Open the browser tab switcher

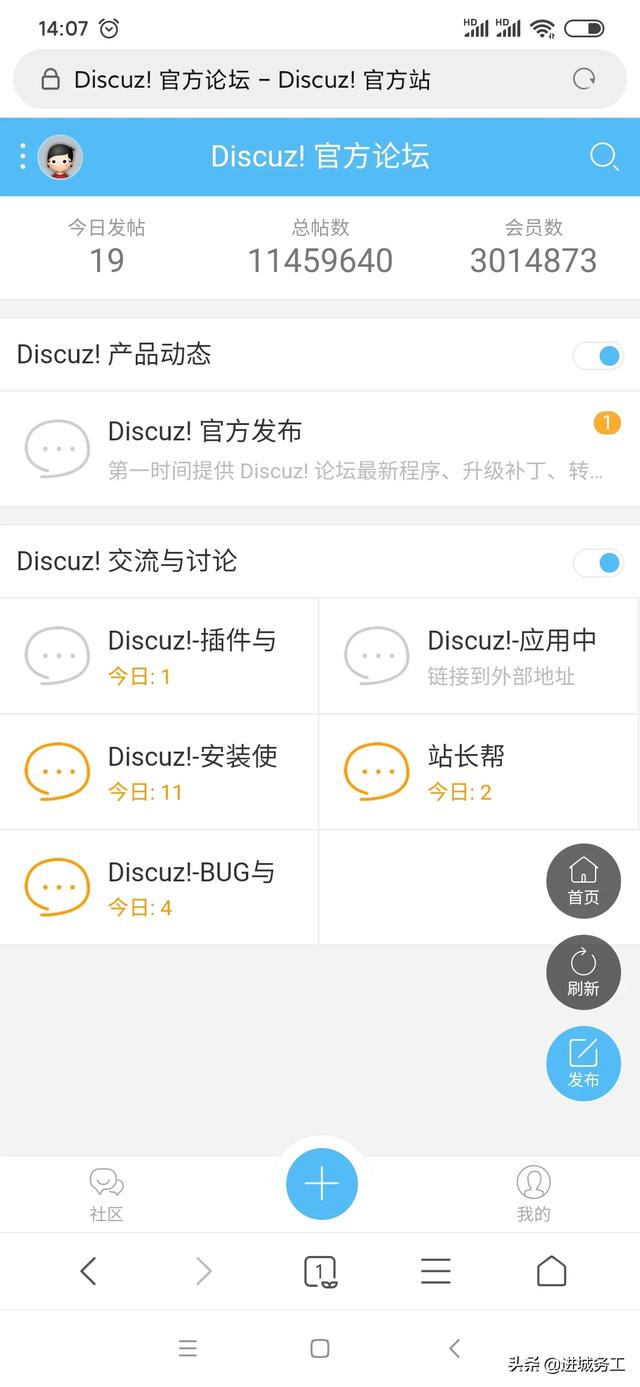coord(319,1271)
